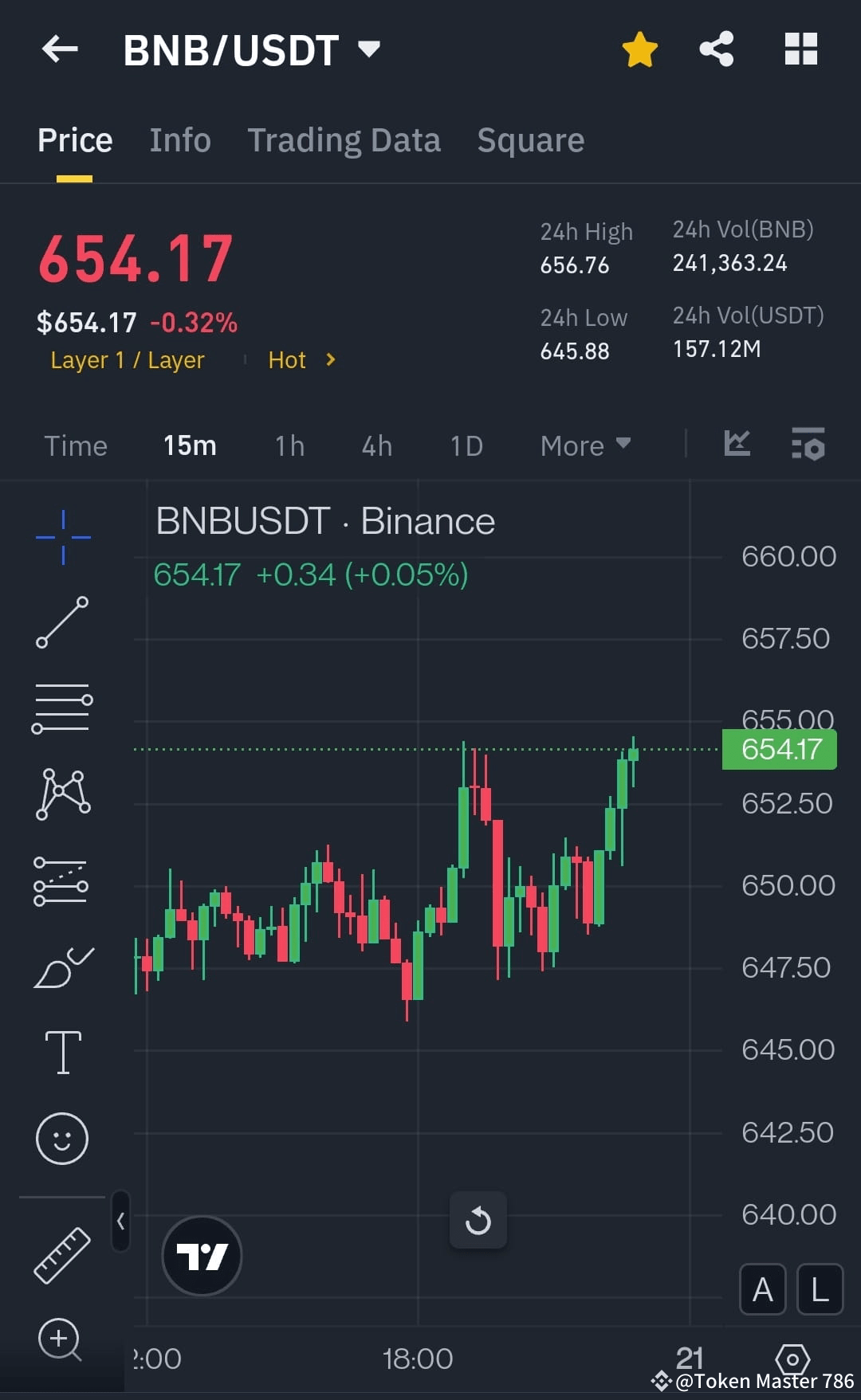
Task: Open the emoji sticker tool
Action: [x=62, y=1139]
